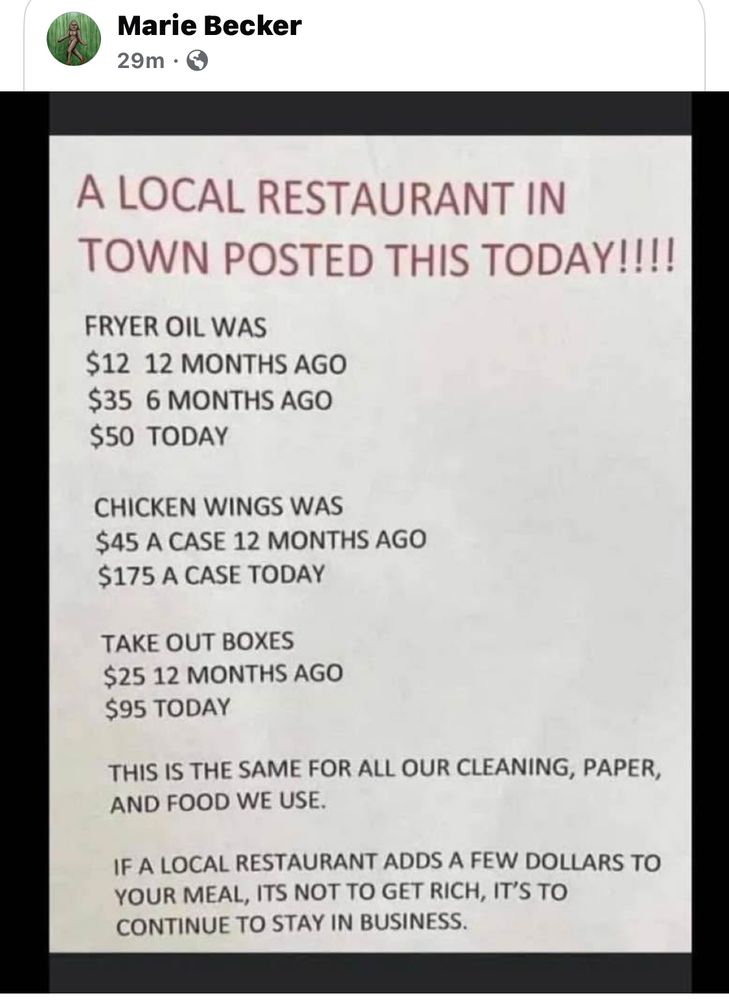Open Marie Becker's profile picture
This screenshot has height=1000, width=729.
tap(74, 39)
